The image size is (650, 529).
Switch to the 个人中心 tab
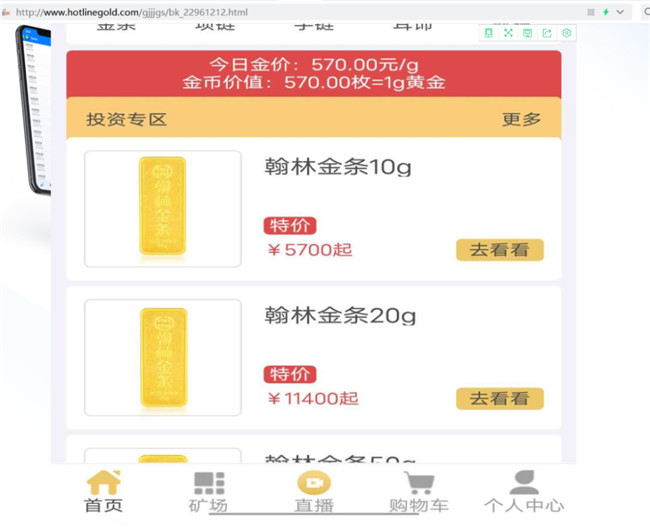524,491
